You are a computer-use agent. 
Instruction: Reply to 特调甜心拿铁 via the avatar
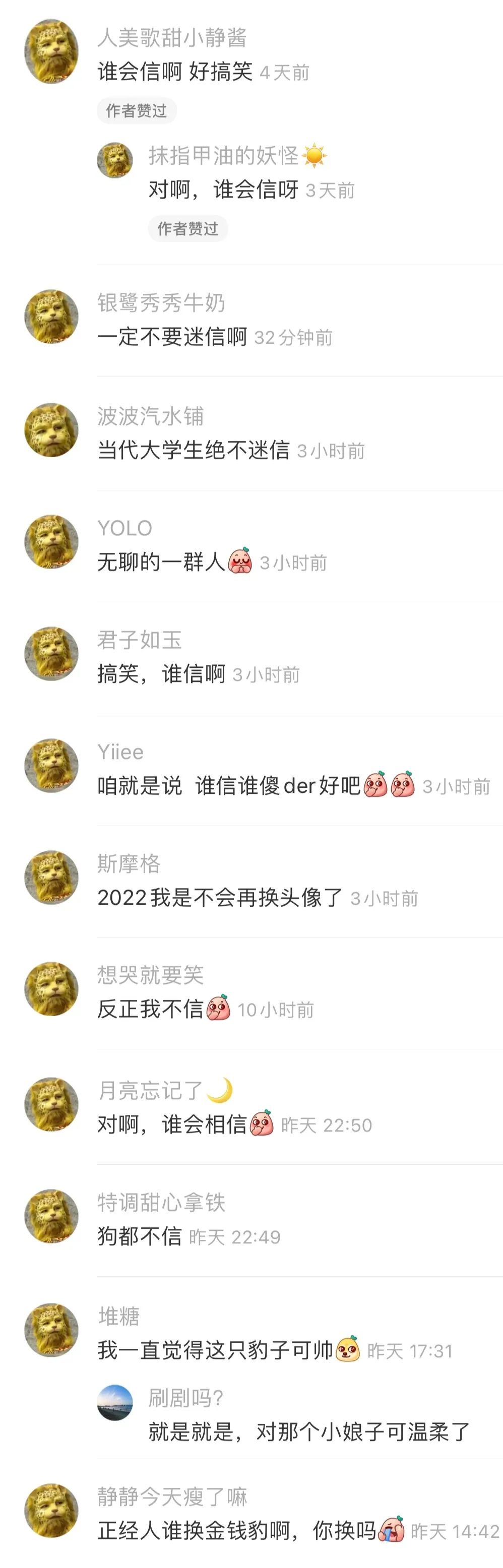51,1216
